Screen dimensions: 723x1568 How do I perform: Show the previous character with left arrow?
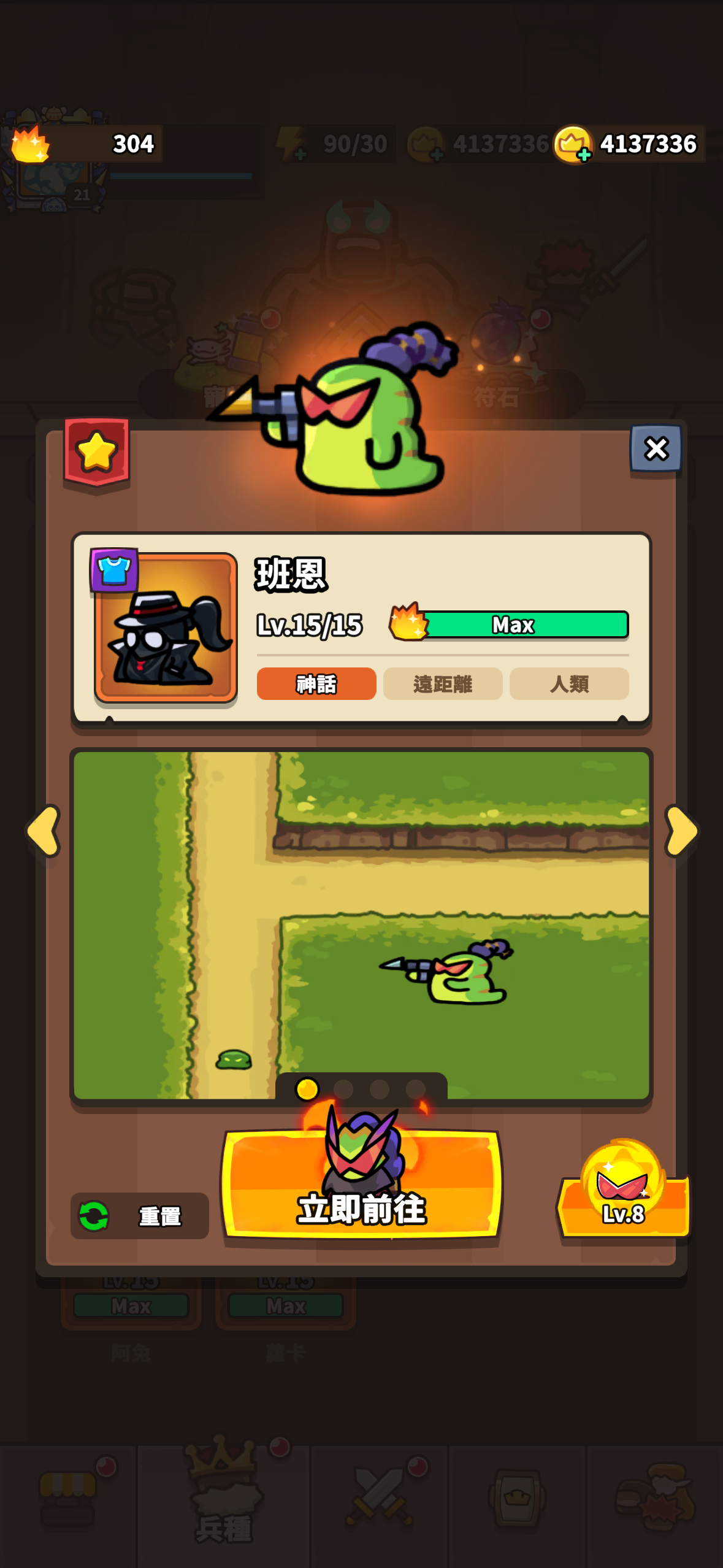pyautogui.click(x=43, y=831)
